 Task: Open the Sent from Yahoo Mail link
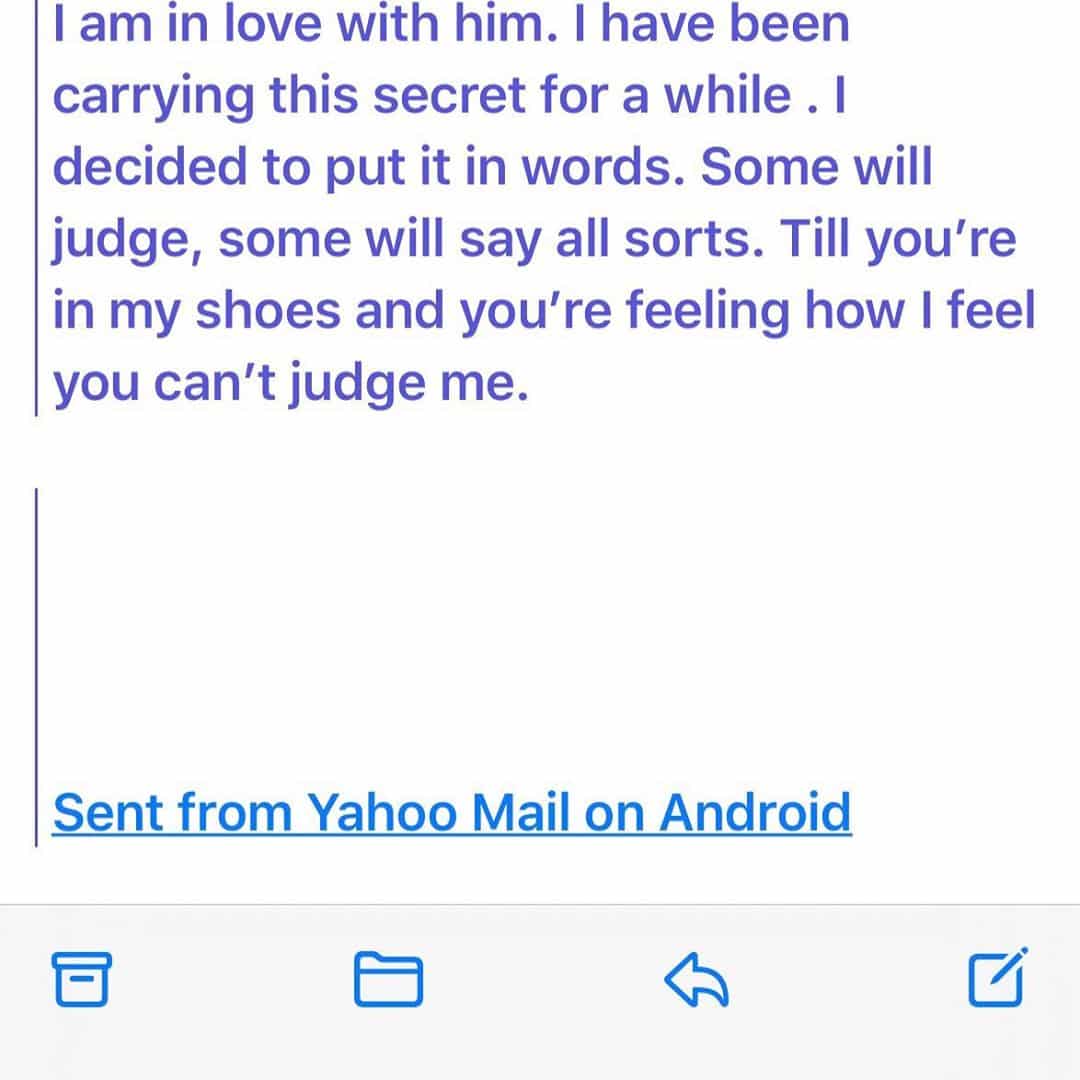451,812
